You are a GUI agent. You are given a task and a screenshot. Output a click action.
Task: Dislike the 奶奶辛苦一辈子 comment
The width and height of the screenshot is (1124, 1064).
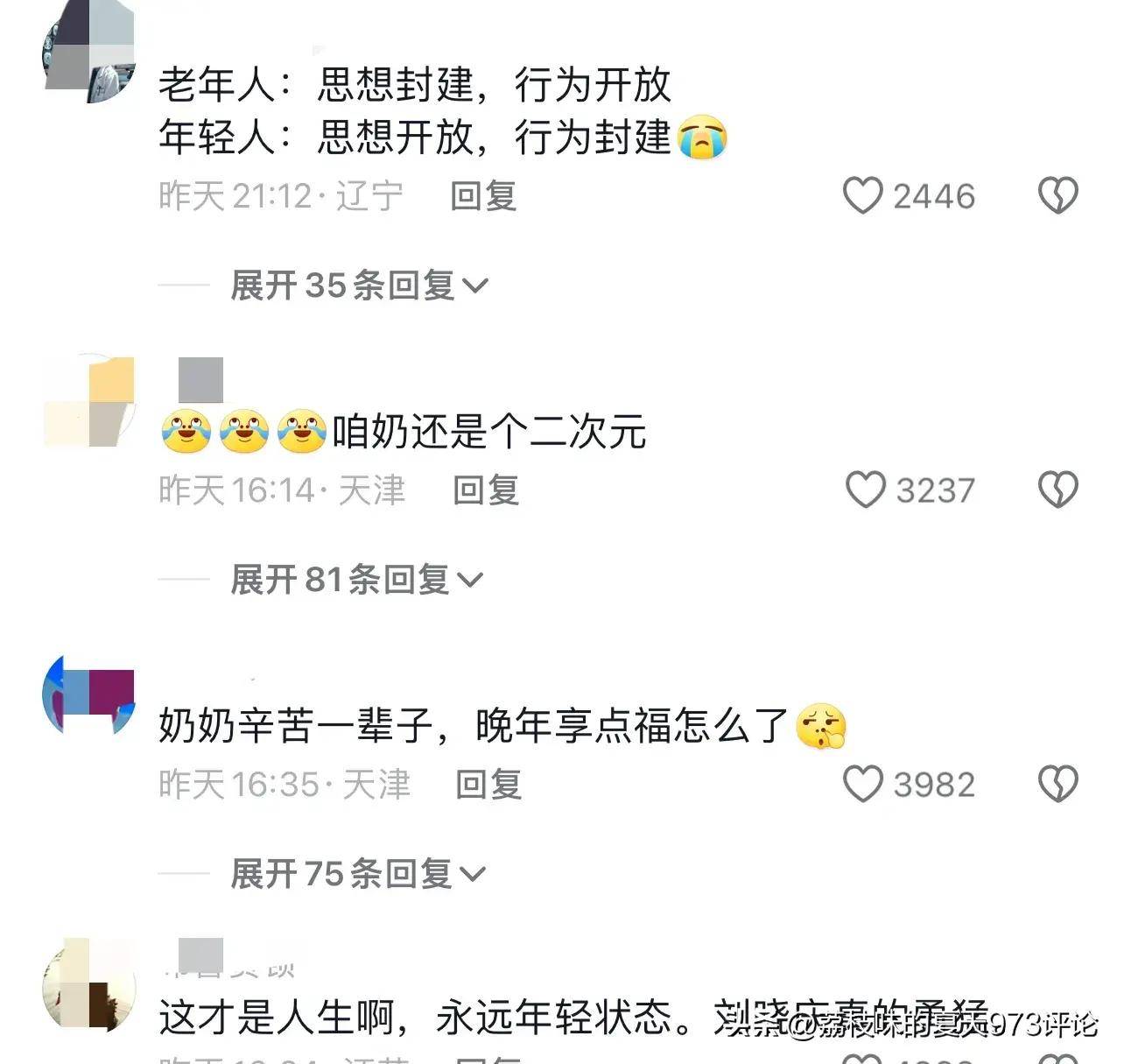(1057, 784)
